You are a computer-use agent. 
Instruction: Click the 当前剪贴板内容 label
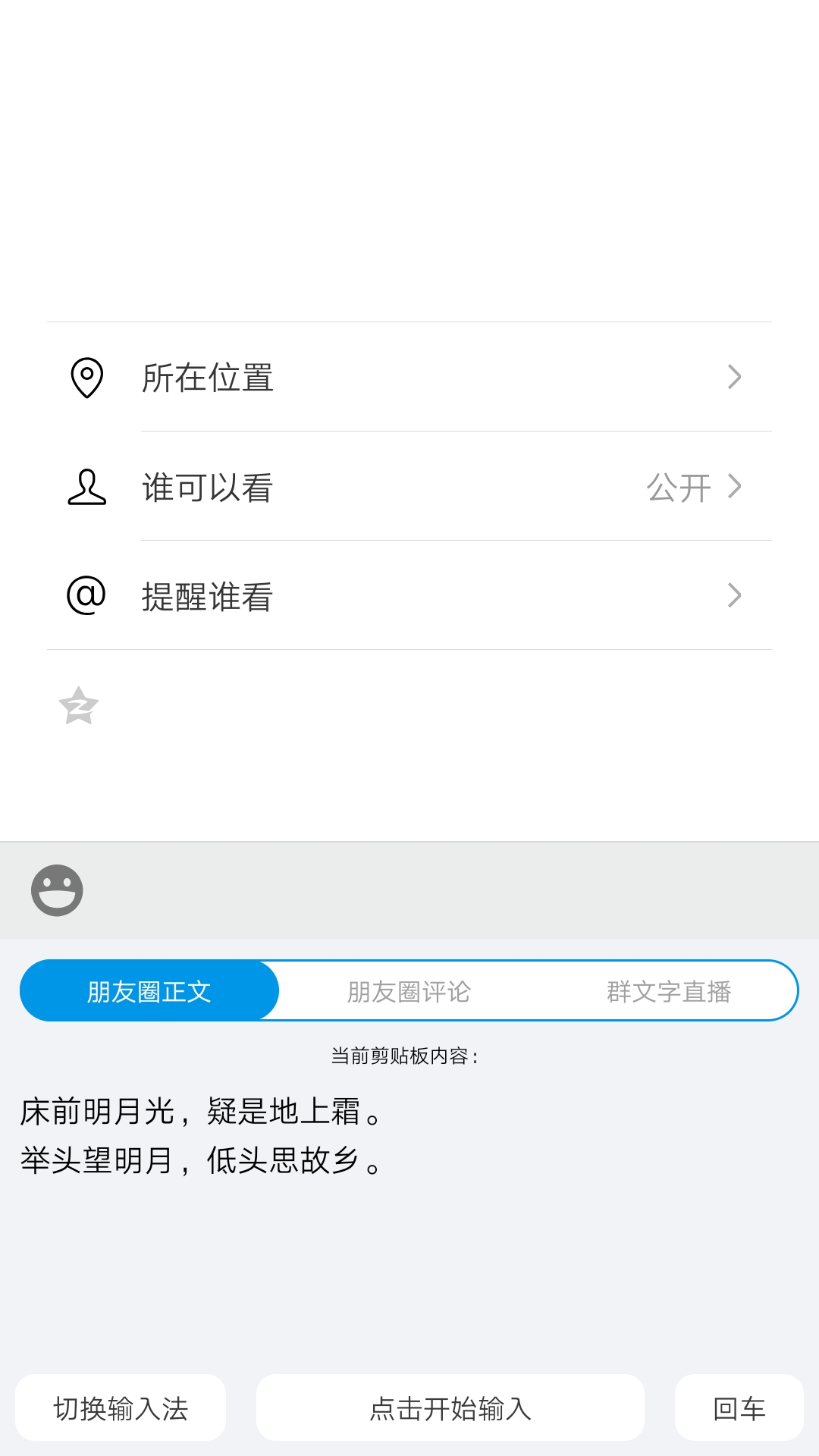[x=403, y=1054]
